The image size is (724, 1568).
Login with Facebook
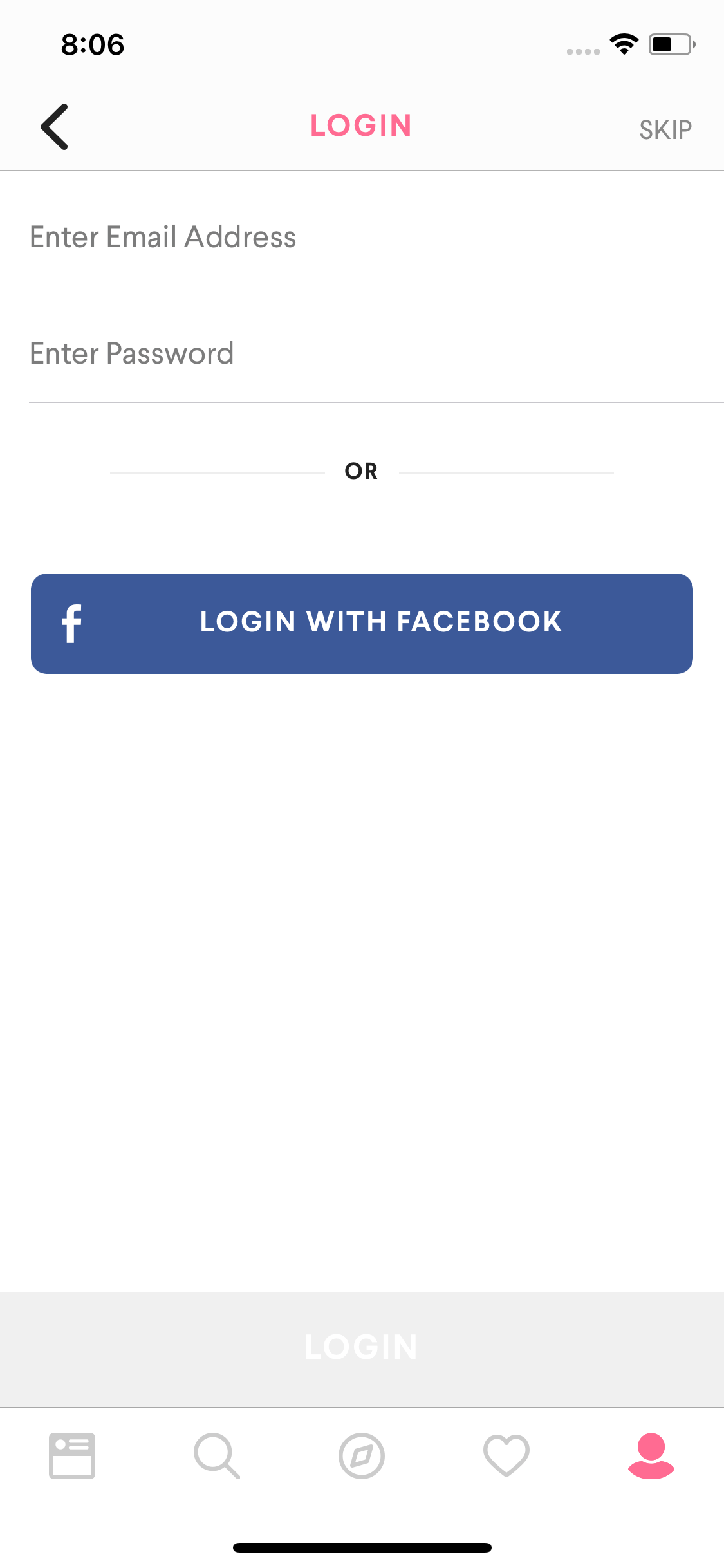[x=362, y=623]
